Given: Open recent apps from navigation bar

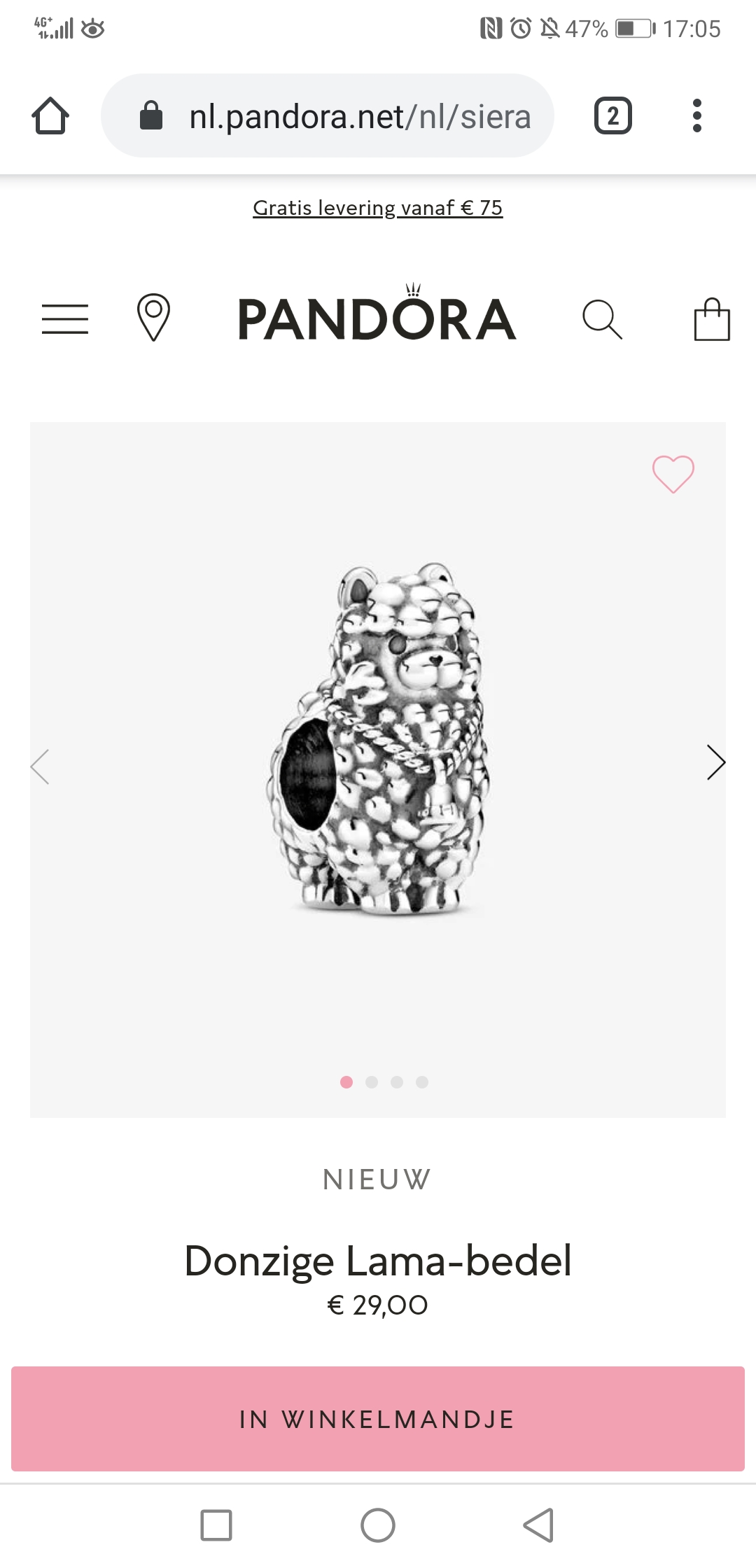Looking at the screenshot, I should coord(216,1525).
